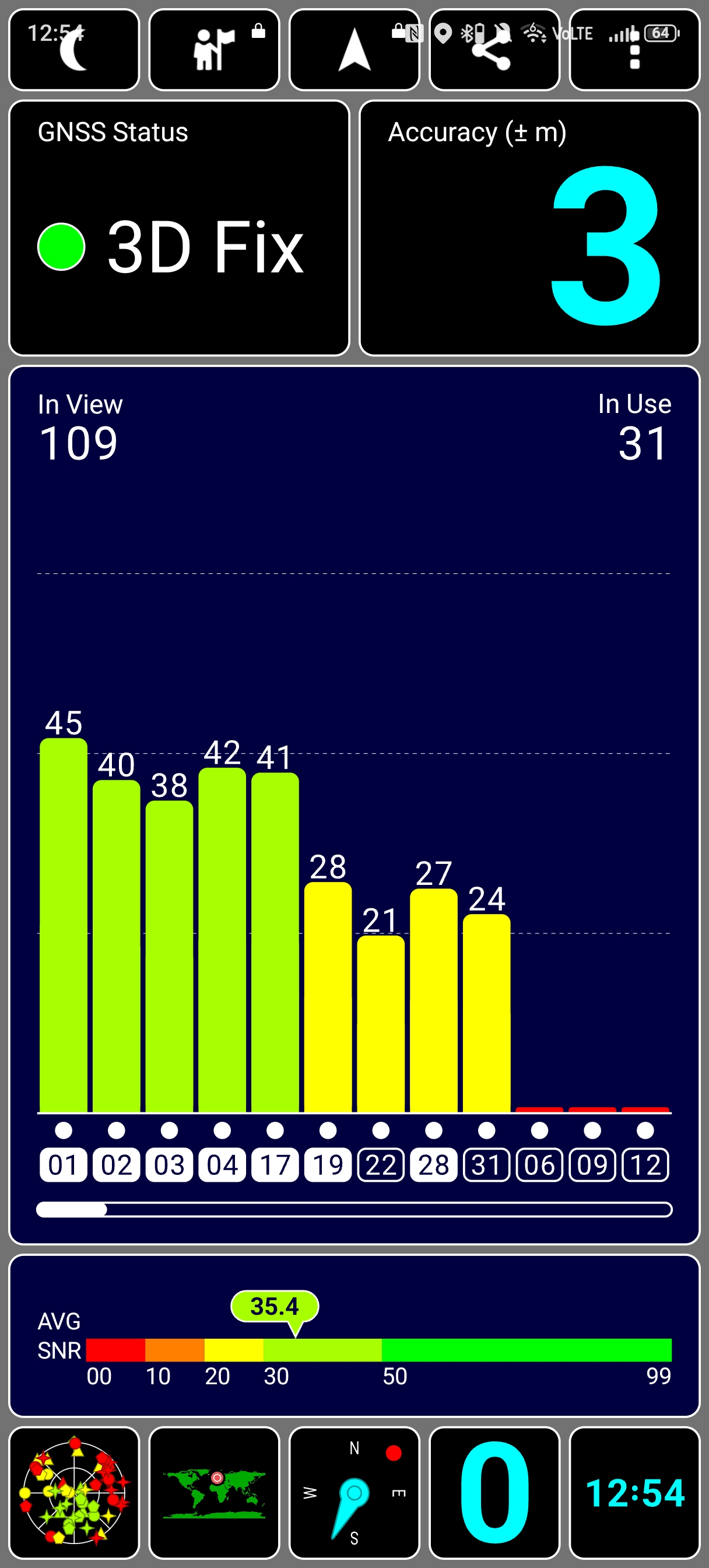Open the speed tile showing 0
The image size is (709, 1568).
[x=494, y=1493]
